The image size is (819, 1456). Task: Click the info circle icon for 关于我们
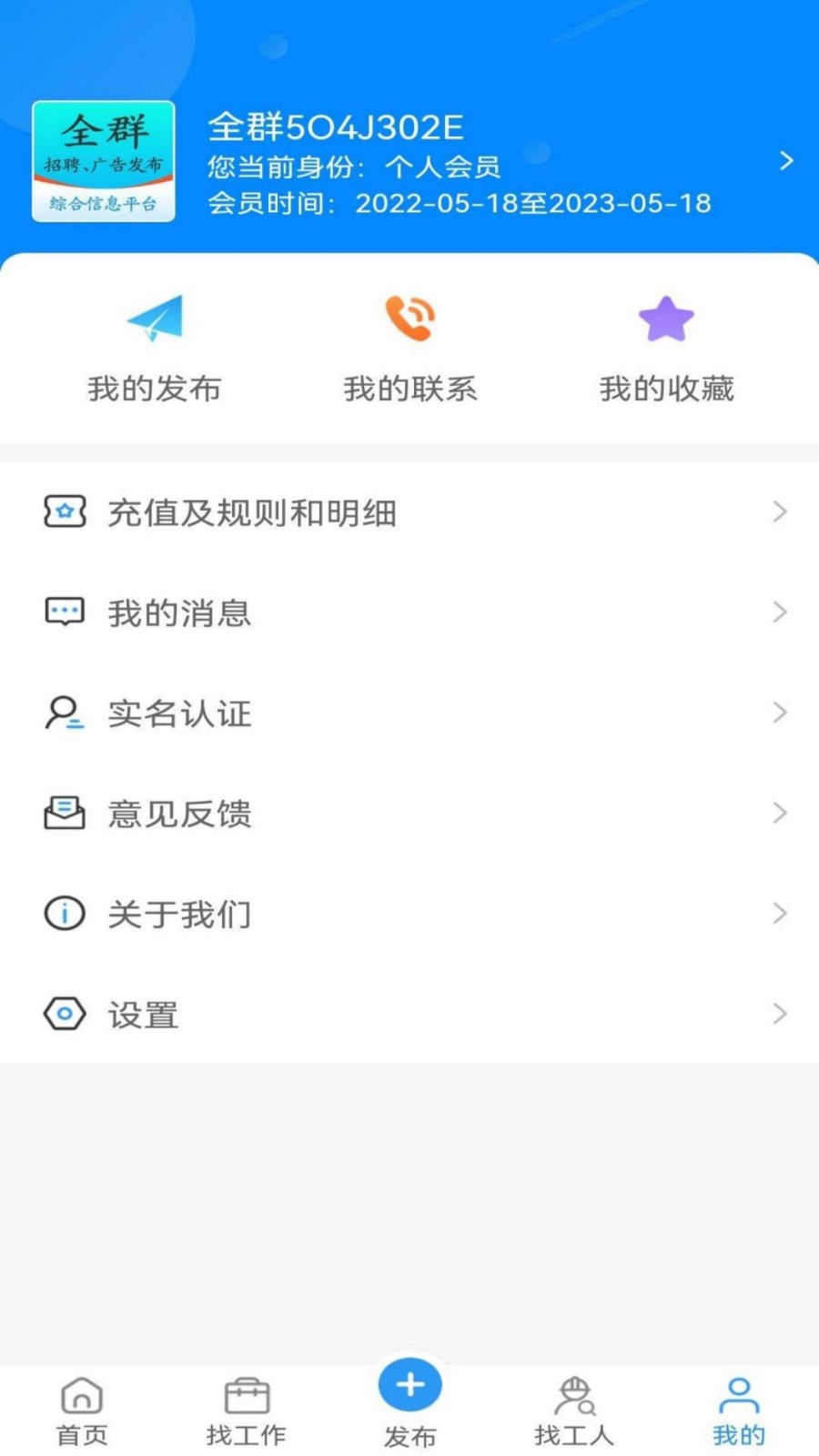(x=64, y=914)
